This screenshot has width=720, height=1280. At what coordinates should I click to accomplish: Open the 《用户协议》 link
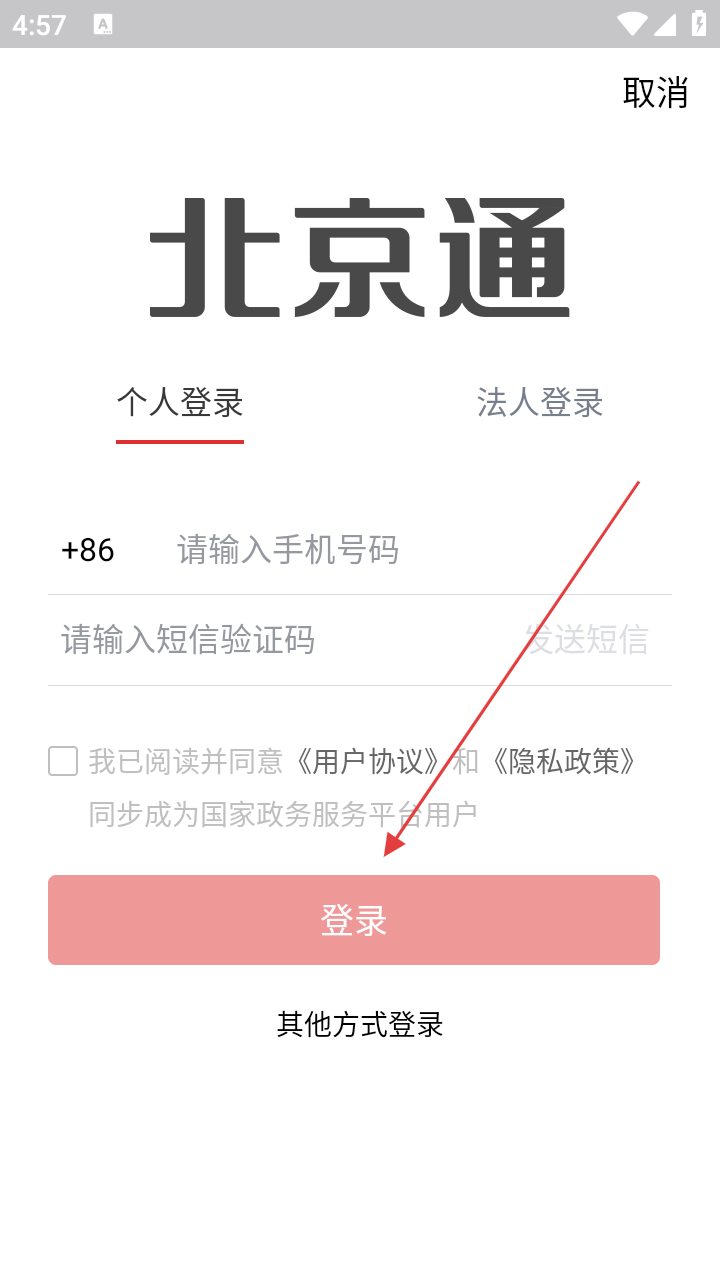369,762
